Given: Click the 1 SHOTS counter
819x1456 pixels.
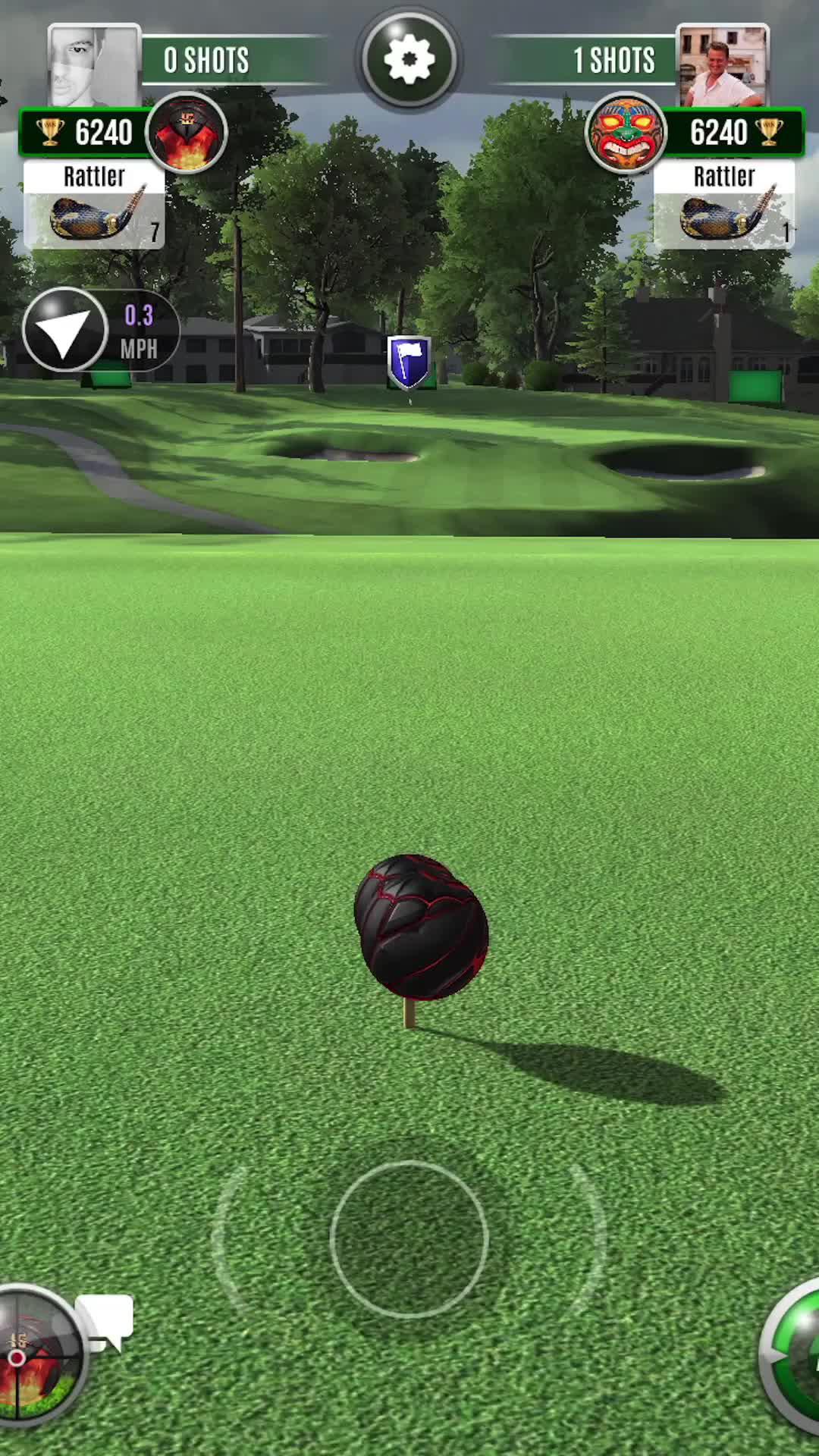Looking at the screenshot, I should (x=614, y=61).
